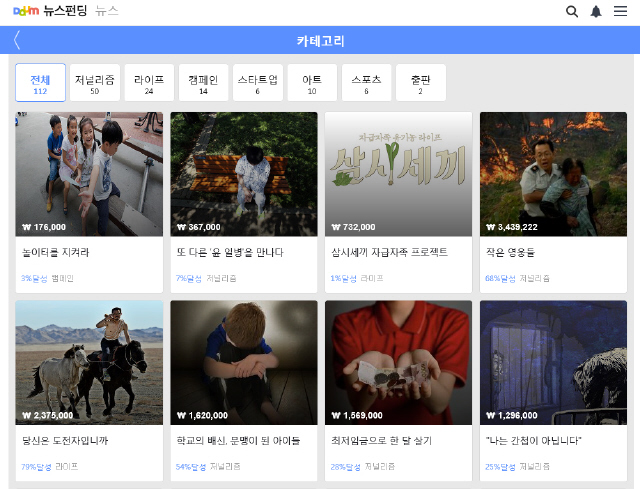
Task: Select the 전체 category tab
Action: tap(40, 83)
